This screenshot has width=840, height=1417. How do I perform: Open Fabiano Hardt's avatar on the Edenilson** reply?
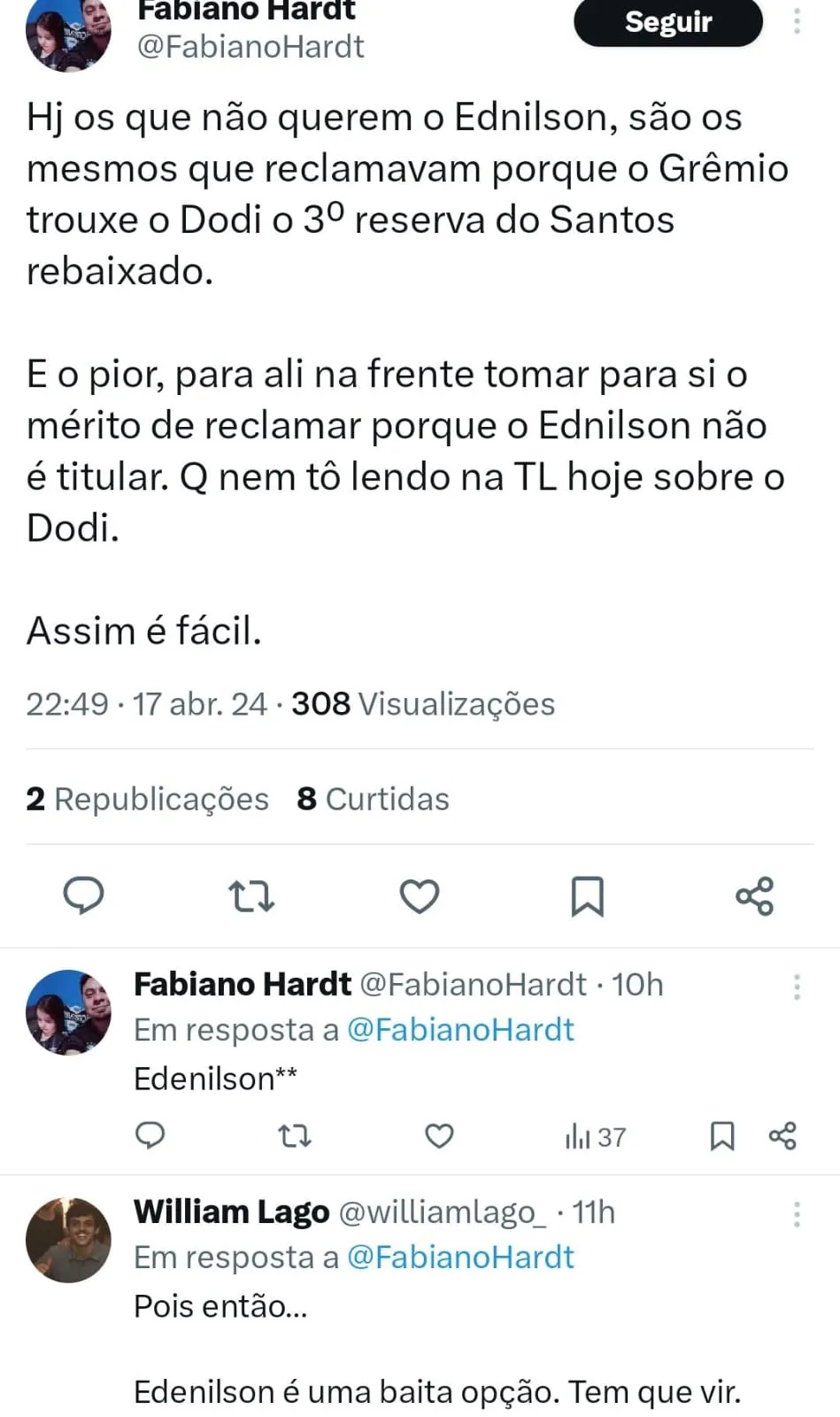click(x=68, y=1011)
